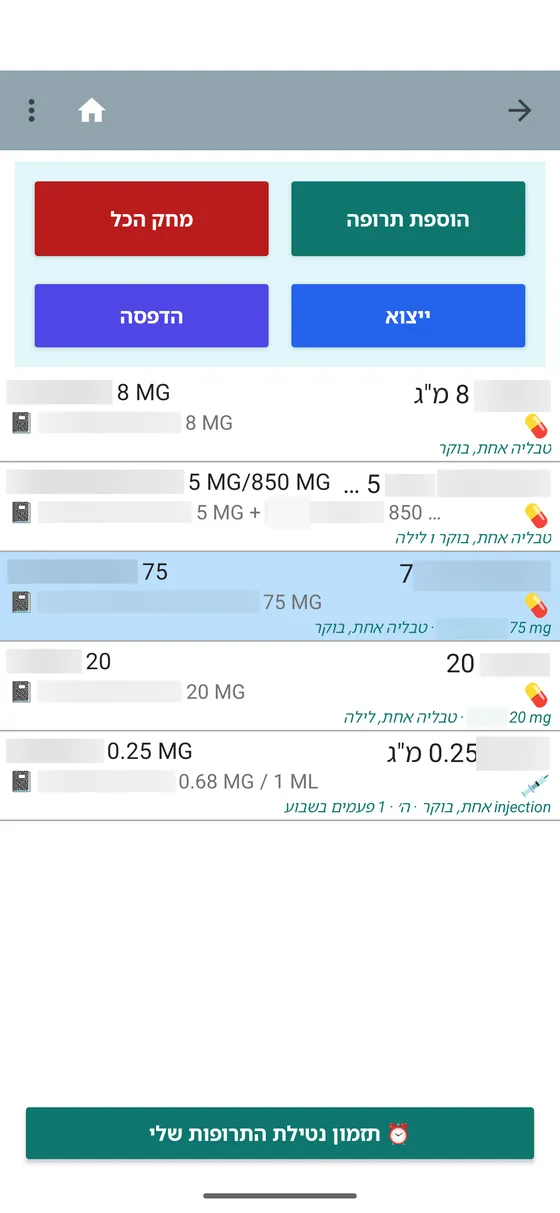Open the 0.25 MG weekly injection row
This screenshot has width=560, height=1213.
[280, 776]
